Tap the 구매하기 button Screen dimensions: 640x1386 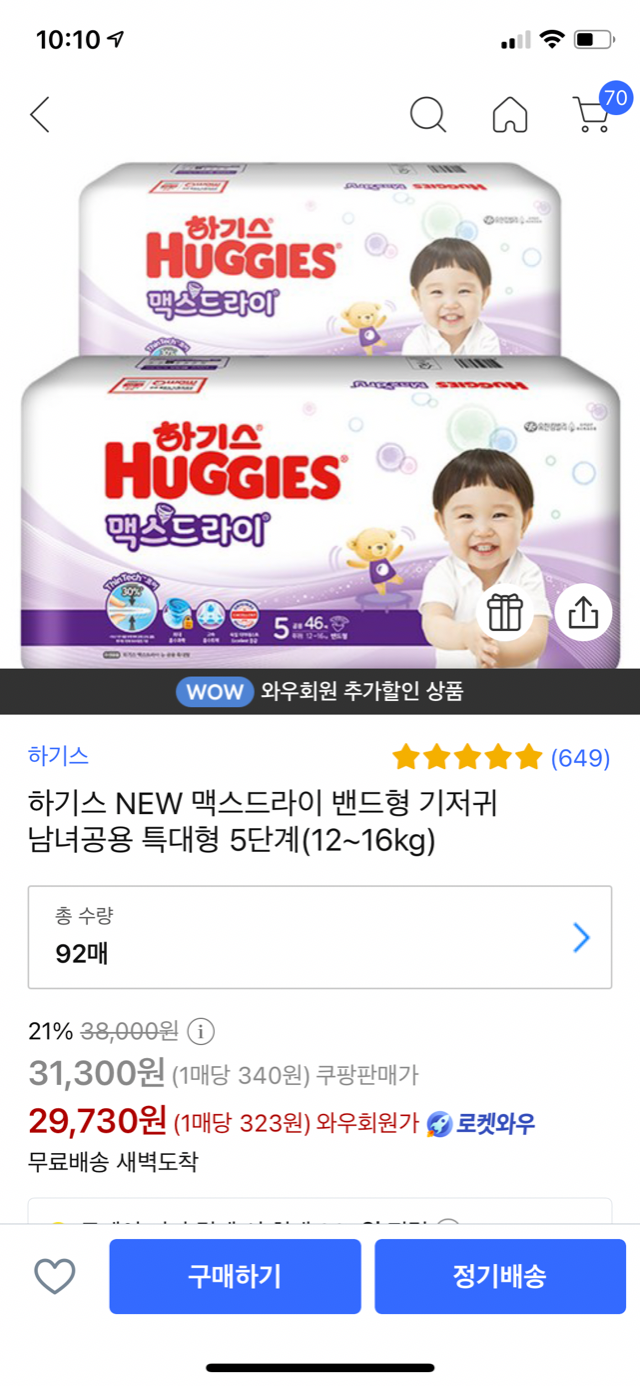point(235,1276)
